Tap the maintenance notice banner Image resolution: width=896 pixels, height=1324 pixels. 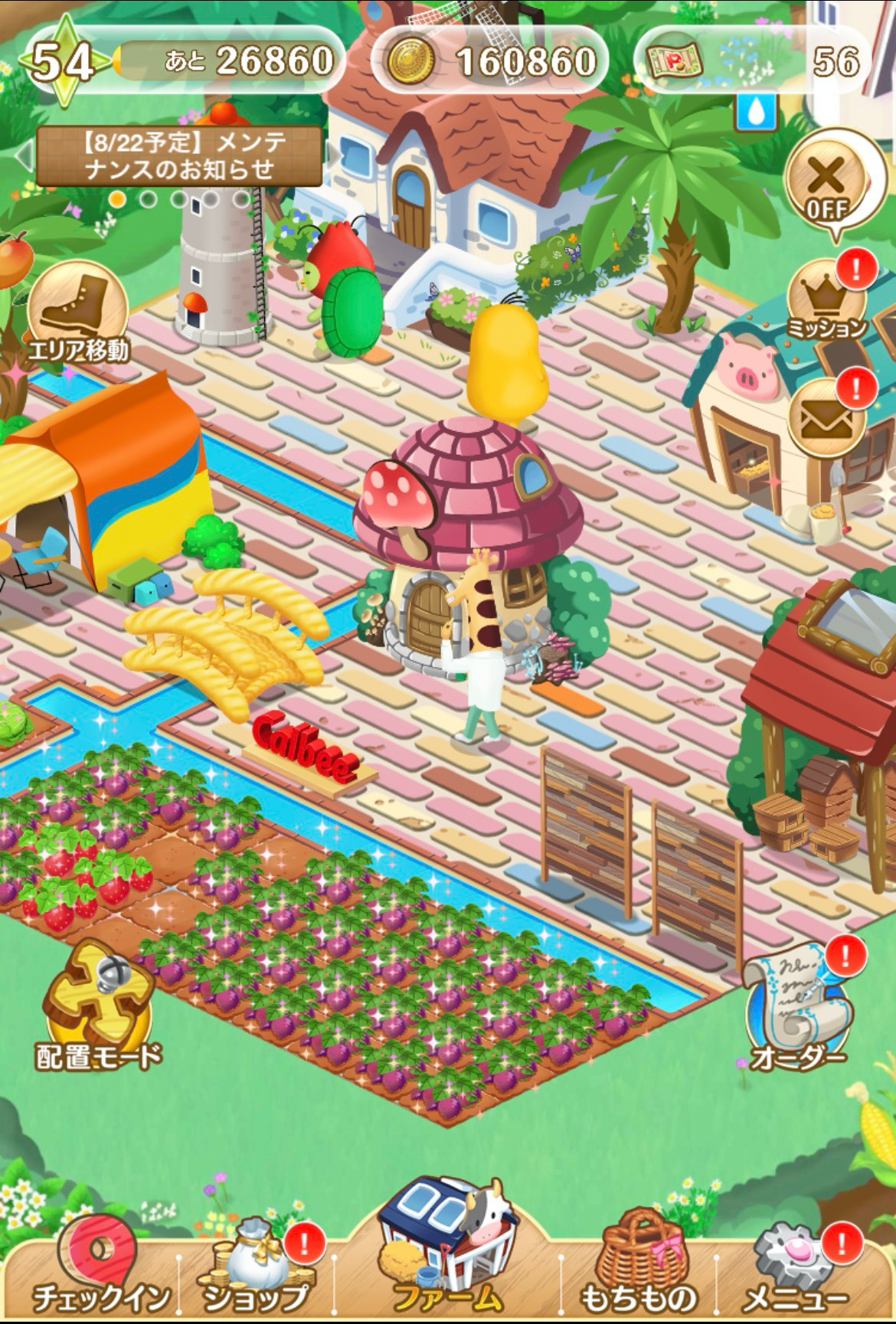[x=179, y=156]
